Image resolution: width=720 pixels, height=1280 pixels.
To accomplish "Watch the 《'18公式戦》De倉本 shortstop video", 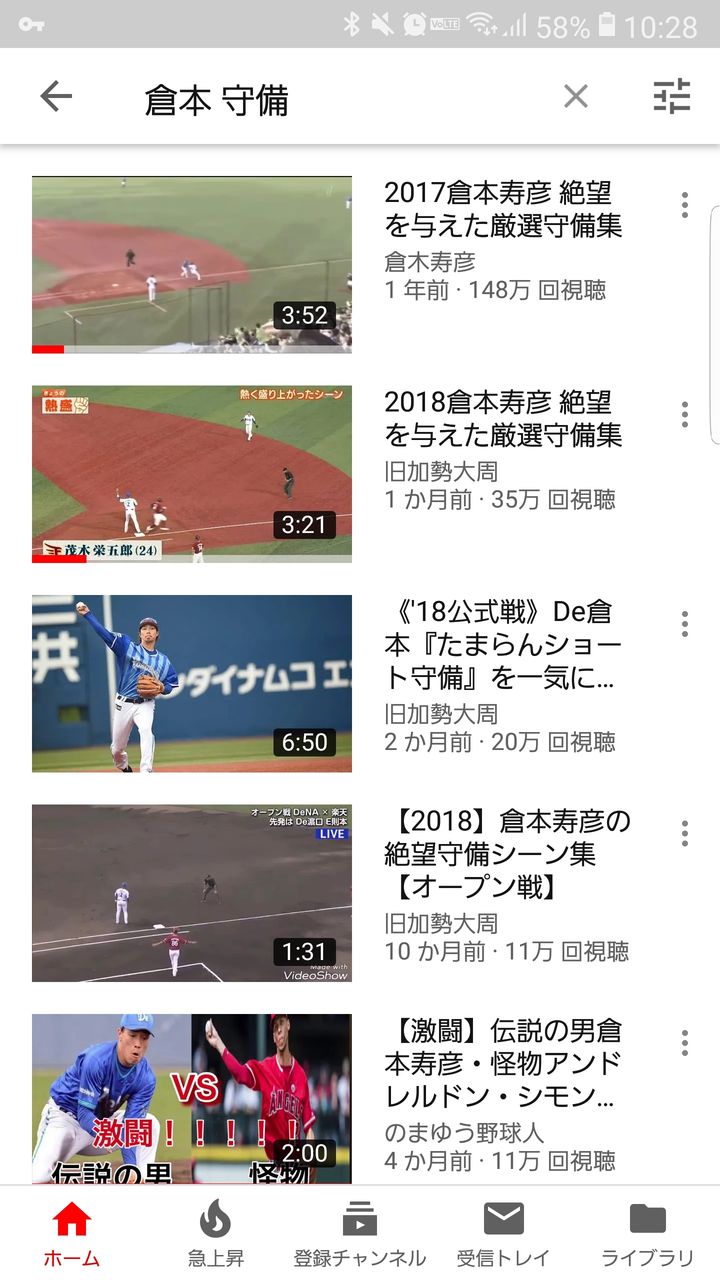I will pos(192,684).
